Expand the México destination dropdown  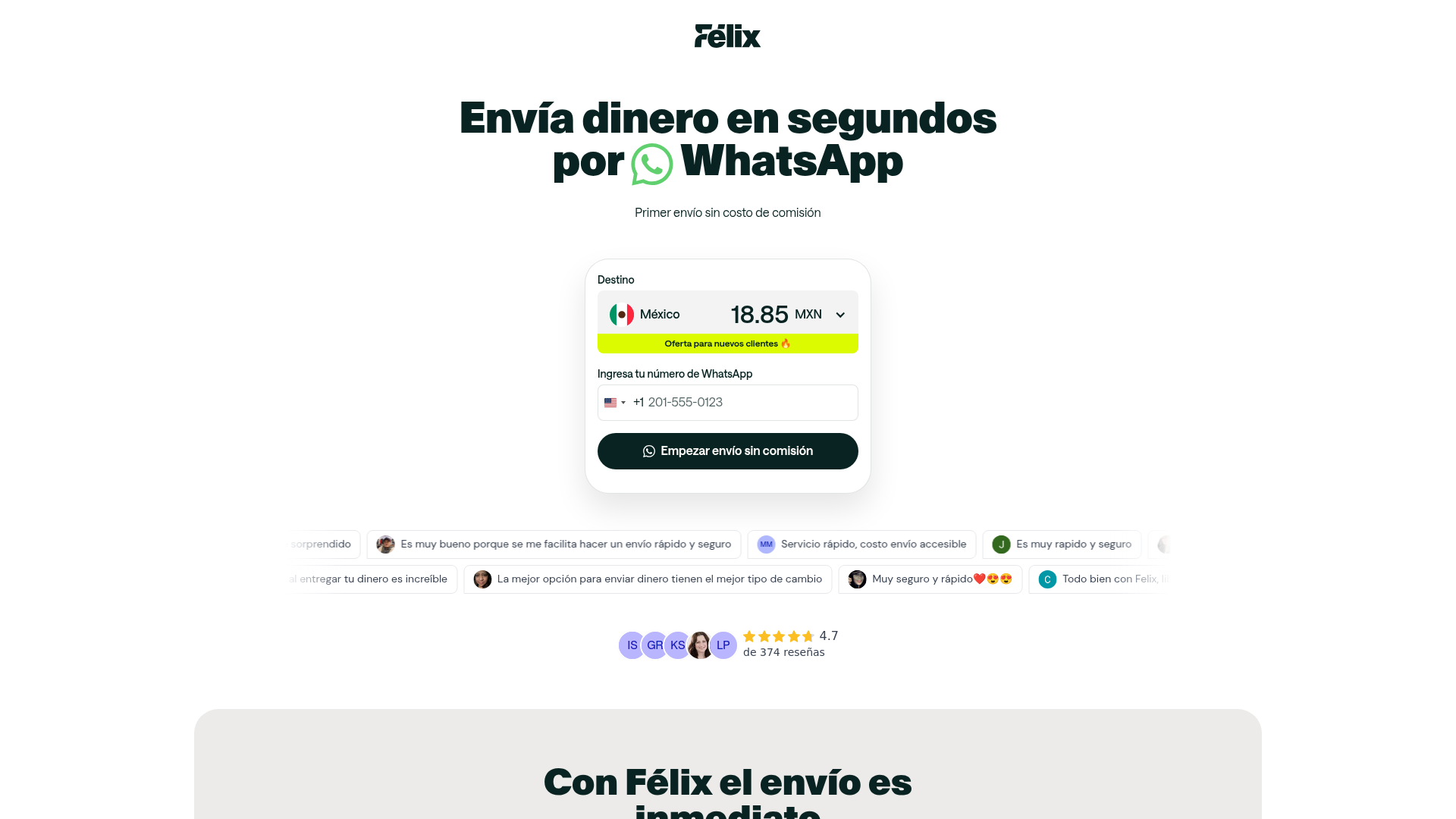839,315
